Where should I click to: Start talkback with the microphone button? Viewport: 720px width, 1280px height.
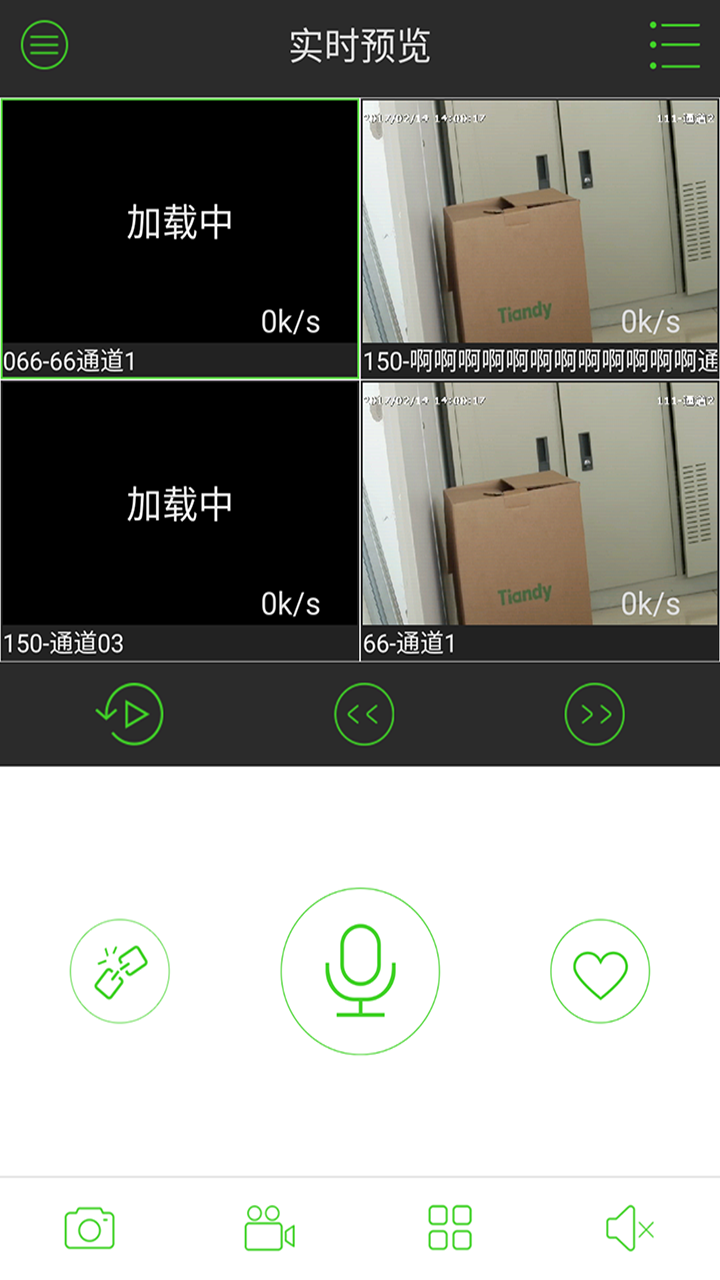pos(360,971)
